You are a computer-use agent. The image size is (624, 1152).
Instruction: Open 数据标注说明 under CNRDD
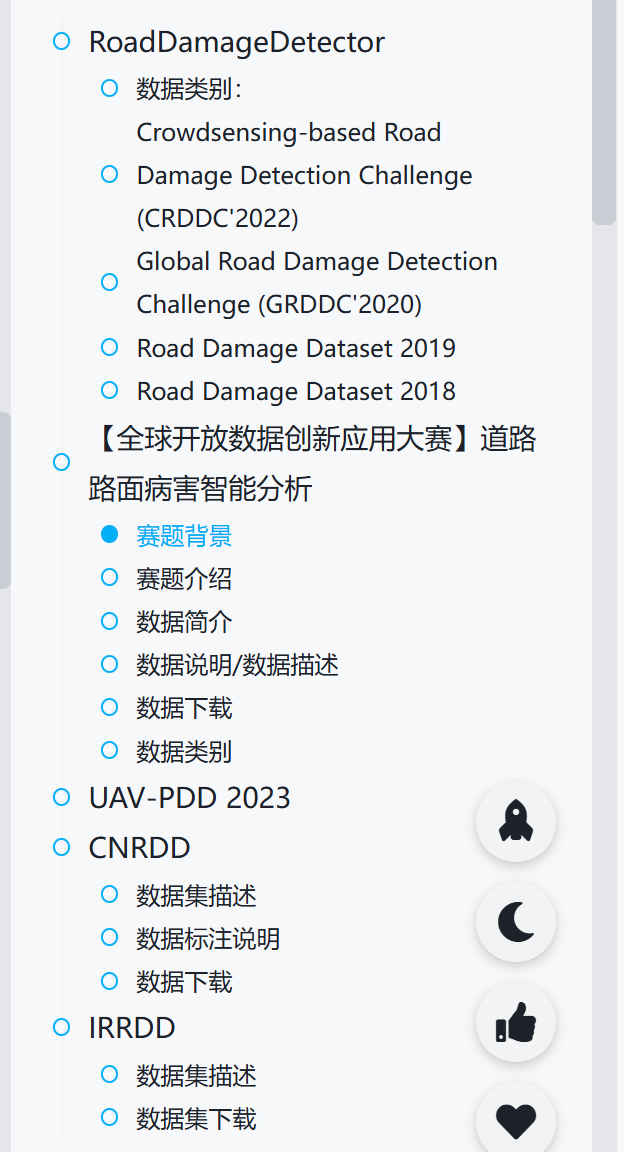click(208, 939)
